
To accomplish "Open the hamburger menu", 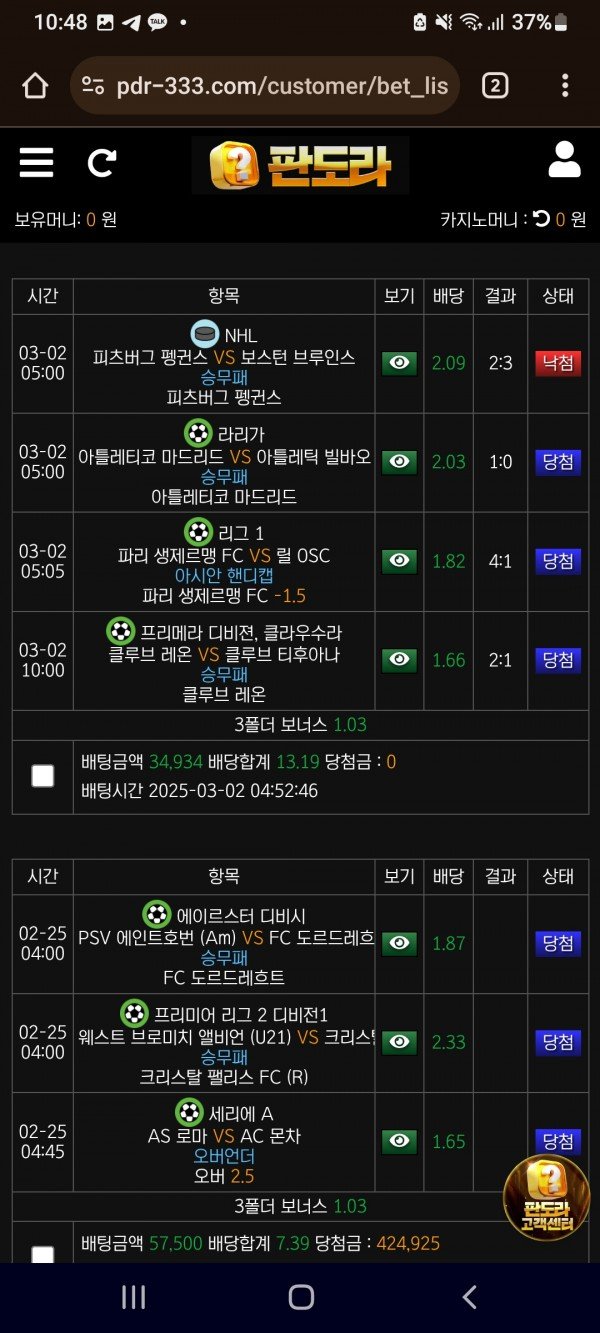I will coord(36,162).
